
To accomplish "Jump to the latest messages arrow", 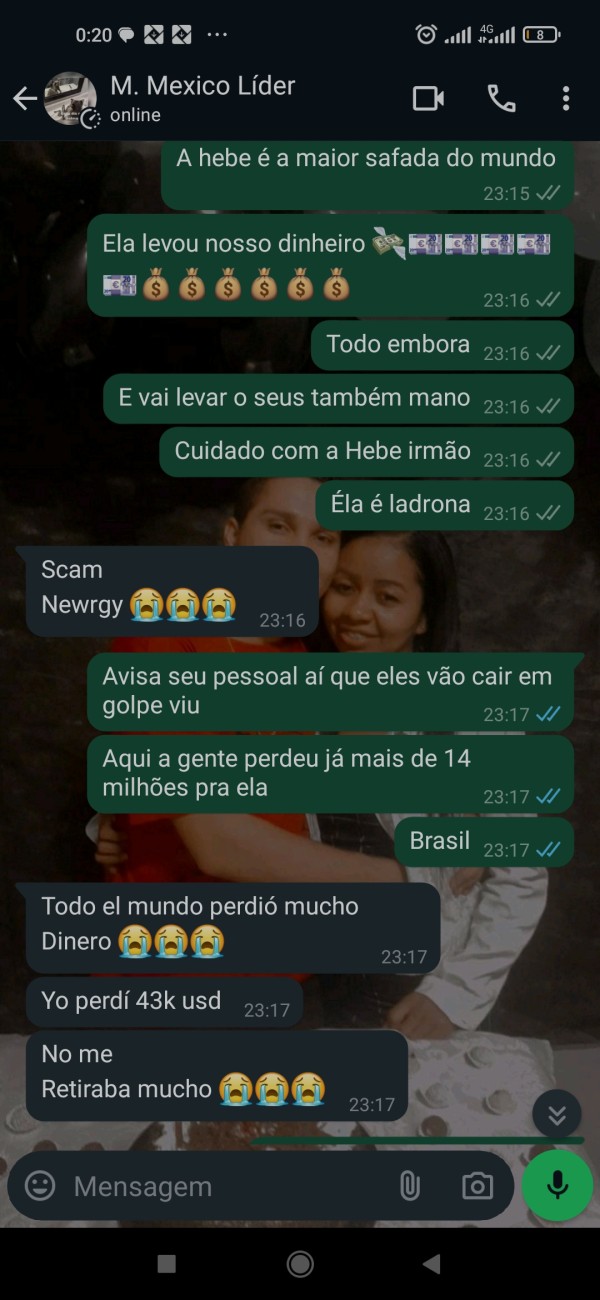I will point(557,1114).
